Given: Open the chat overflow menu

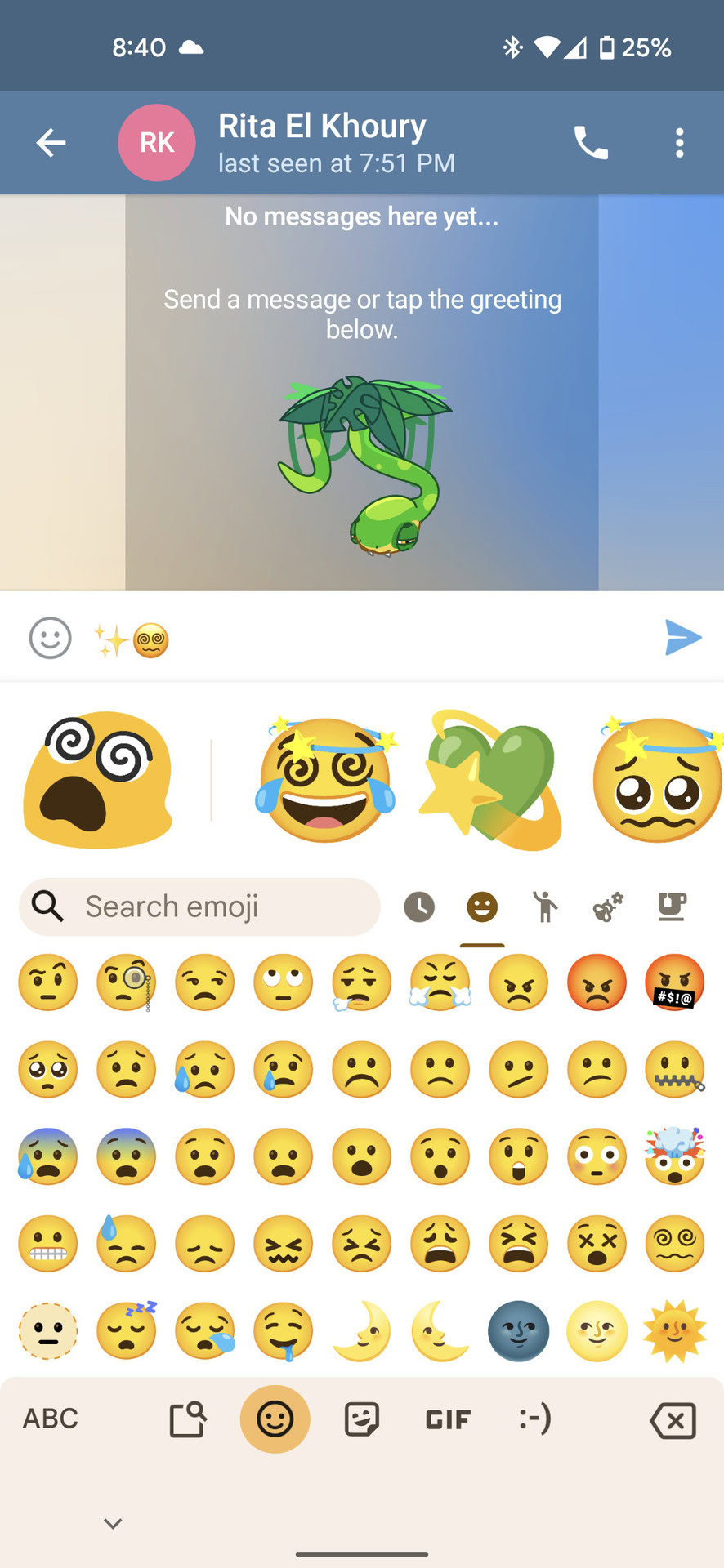Looking at the screenshot, I should pos(679,143).
